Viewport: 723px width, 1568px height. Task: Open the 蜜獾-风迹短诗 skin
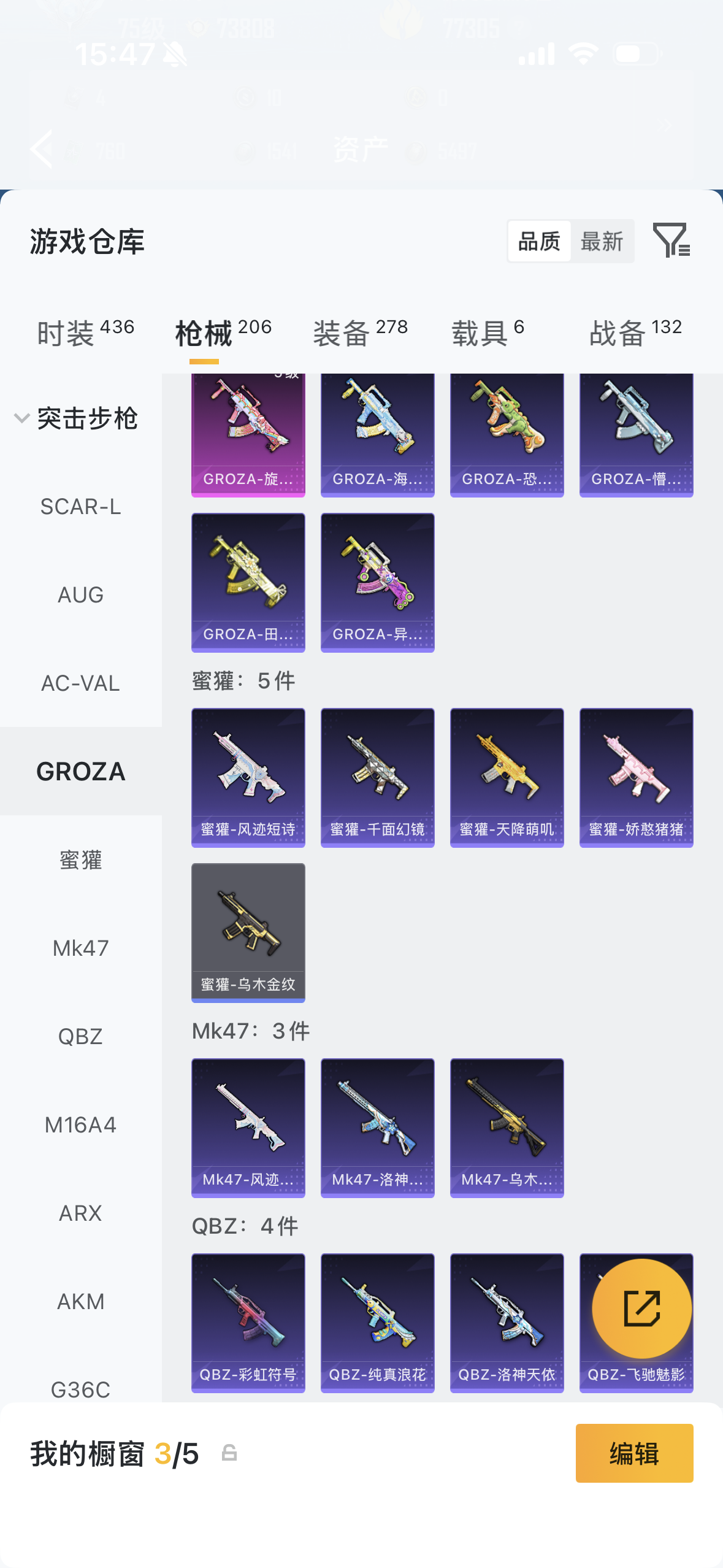tap(248, 777)
